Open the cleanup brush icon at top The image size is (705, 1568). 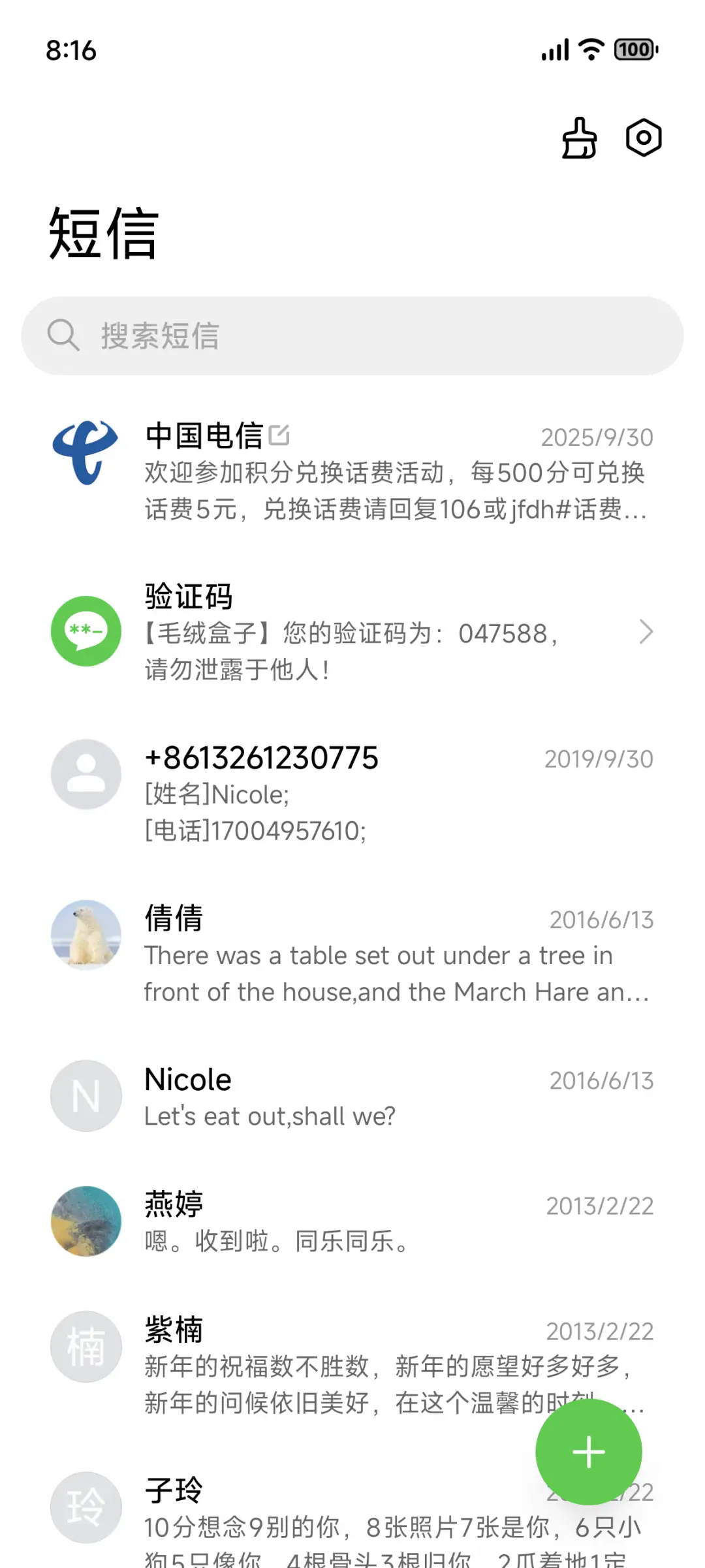coord(578,138)
